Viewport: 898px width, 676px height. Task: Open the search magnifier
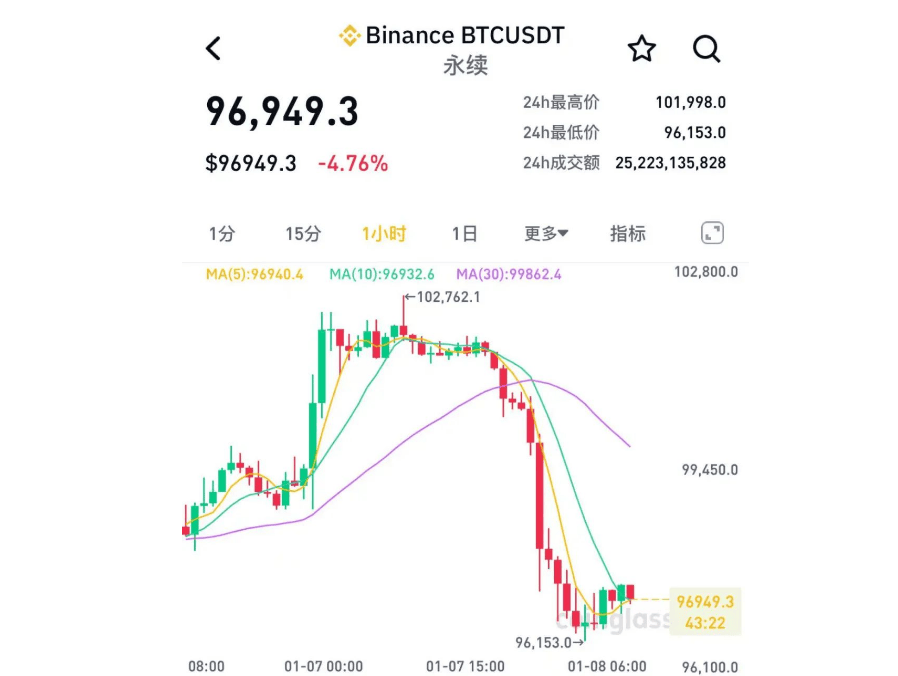[x=706, y=48]
